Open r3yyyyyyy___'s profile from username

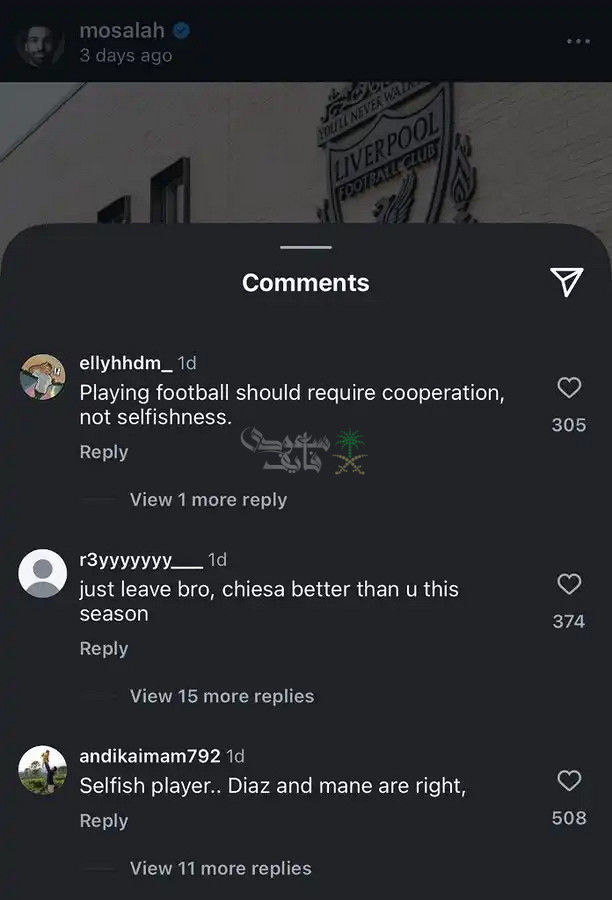140,560
